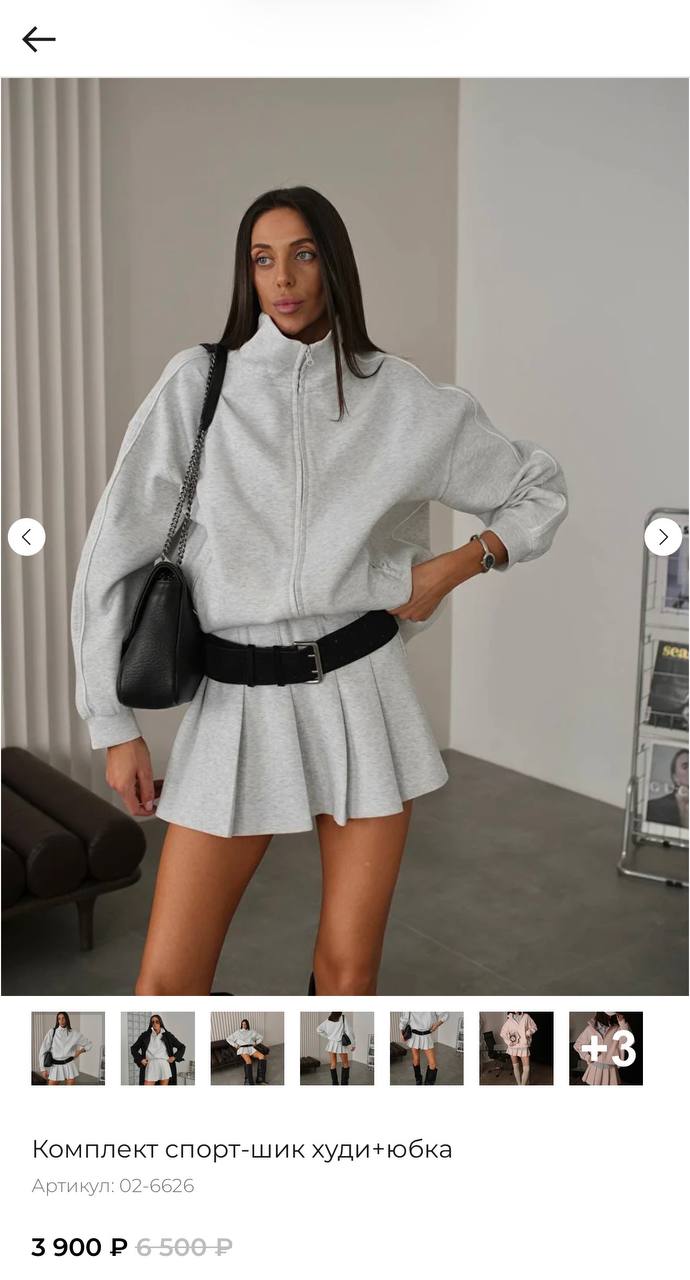Image resolution: width=690 pixels, height=1280 pixels.
Task: Go back to the previous screen
Action: (39, 39)
